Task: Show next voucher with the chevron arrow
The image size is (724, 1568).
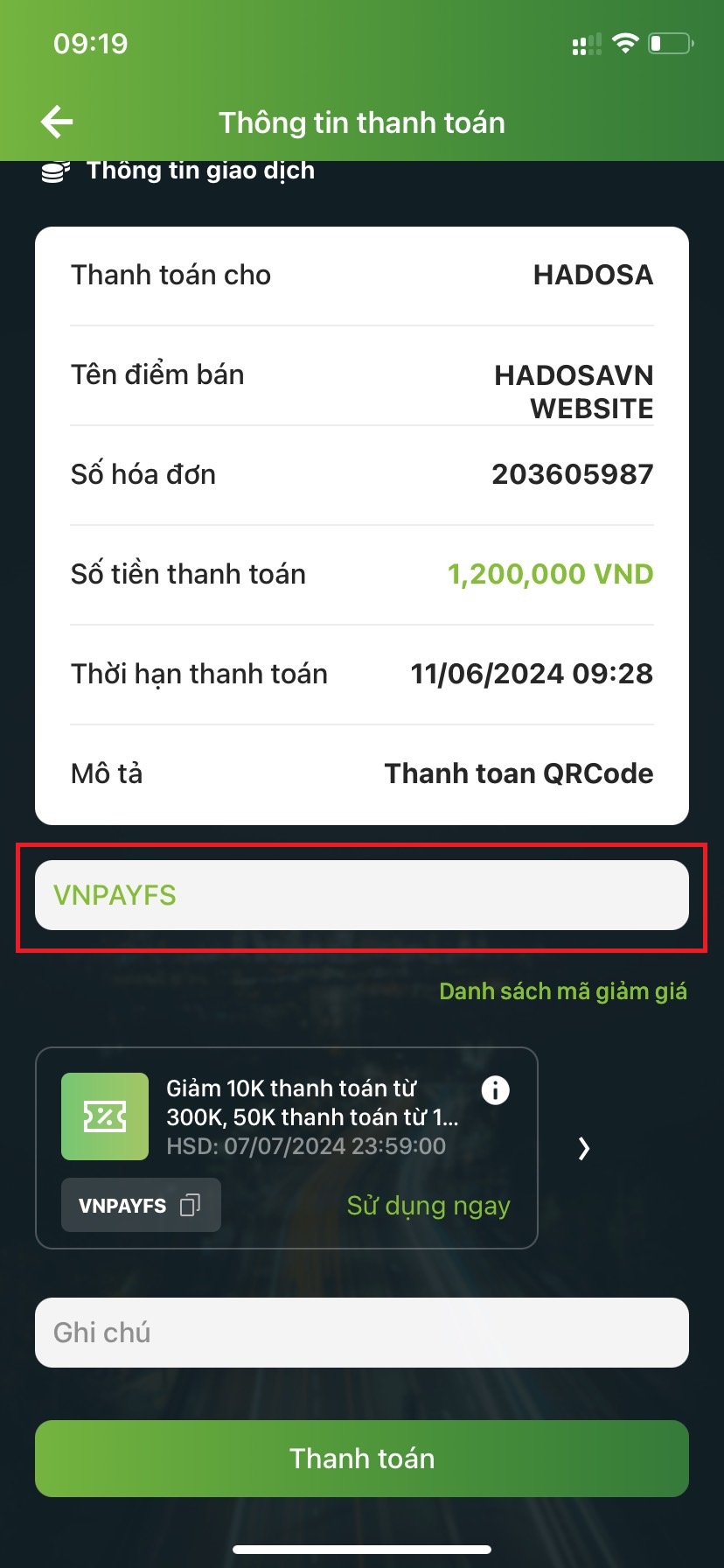Action: click(x=584, y=1148)
